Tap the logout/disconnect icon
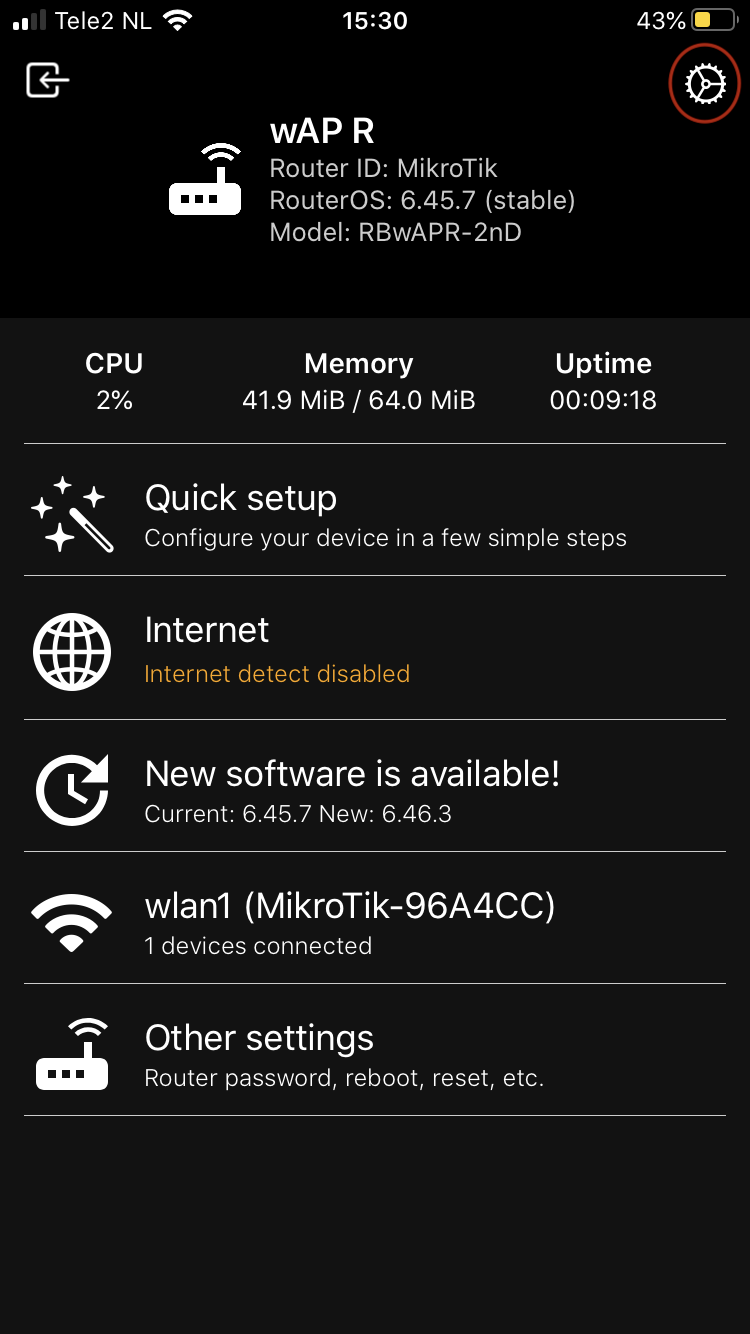Image resolution: width=750 pixels, height=1334 pixels. tap(47, 80)
